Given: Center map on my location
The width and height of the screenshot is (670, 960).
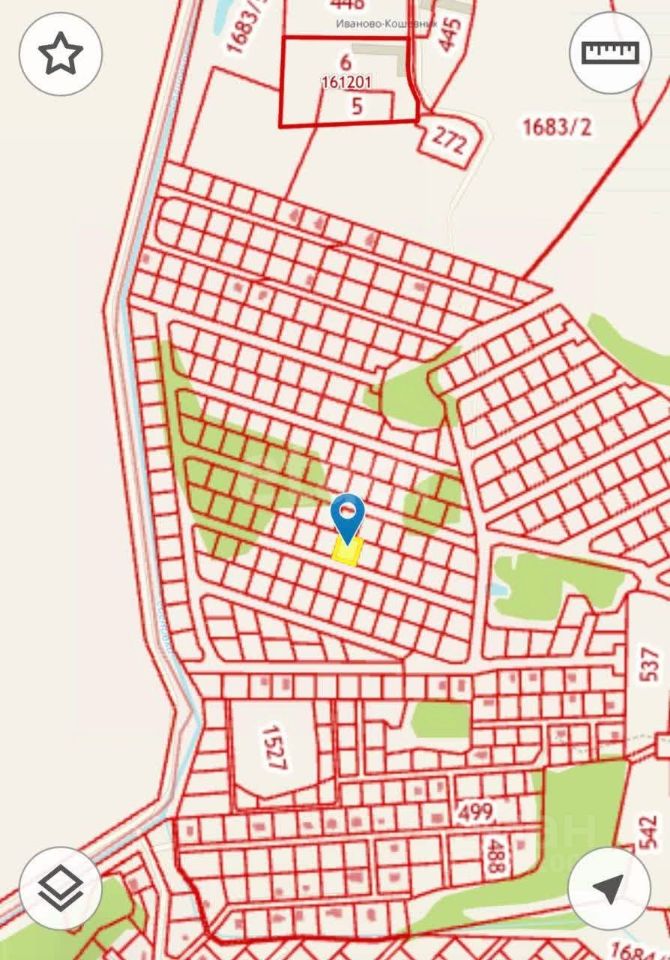Looking at the screenshot, I should point(609,886).
